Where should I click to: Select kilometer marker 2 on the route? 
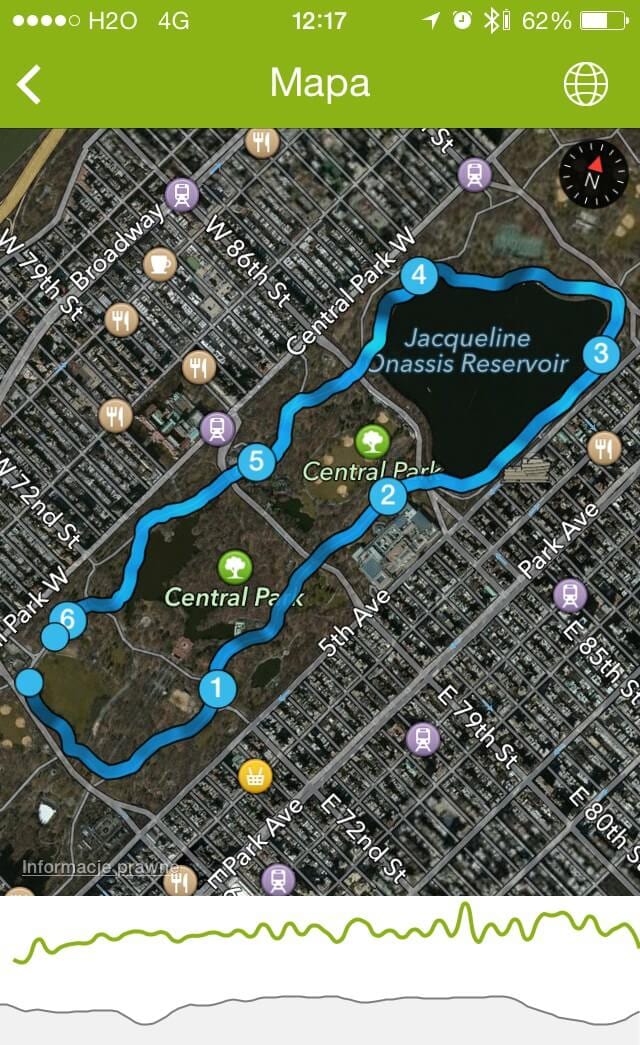[388, 495]
